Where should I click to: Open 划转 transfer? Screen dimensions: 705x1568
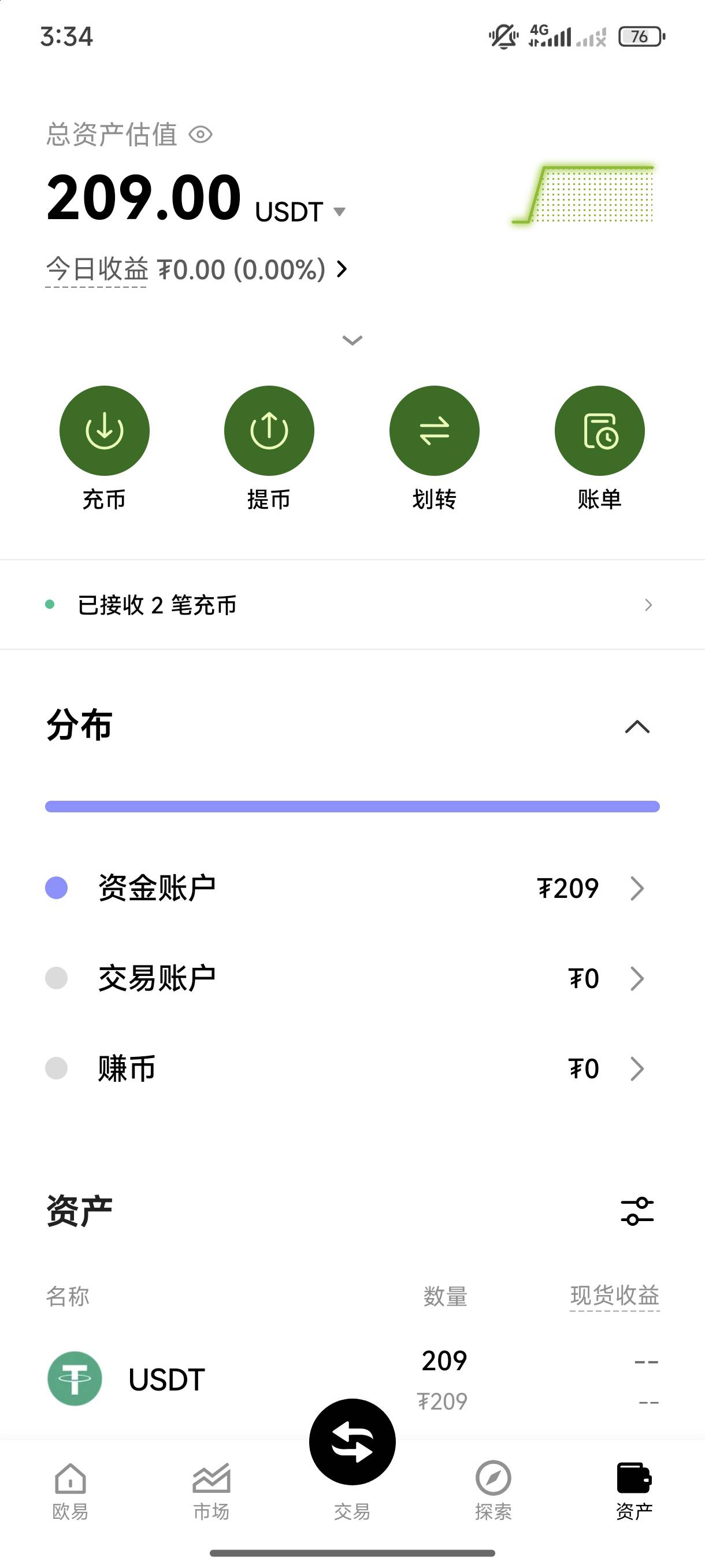(x=435, y=449)
